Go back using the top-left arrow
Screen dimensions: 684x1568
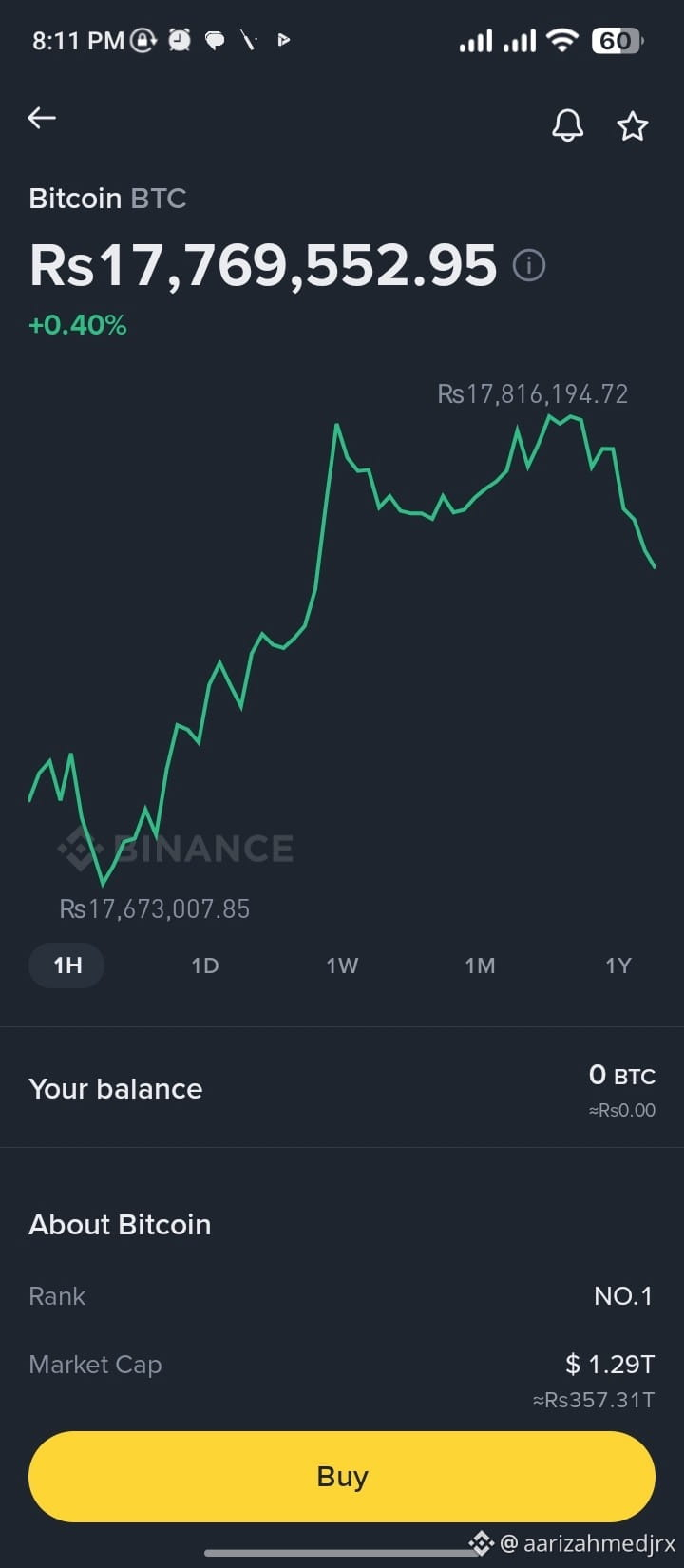[x=42, y=118]
